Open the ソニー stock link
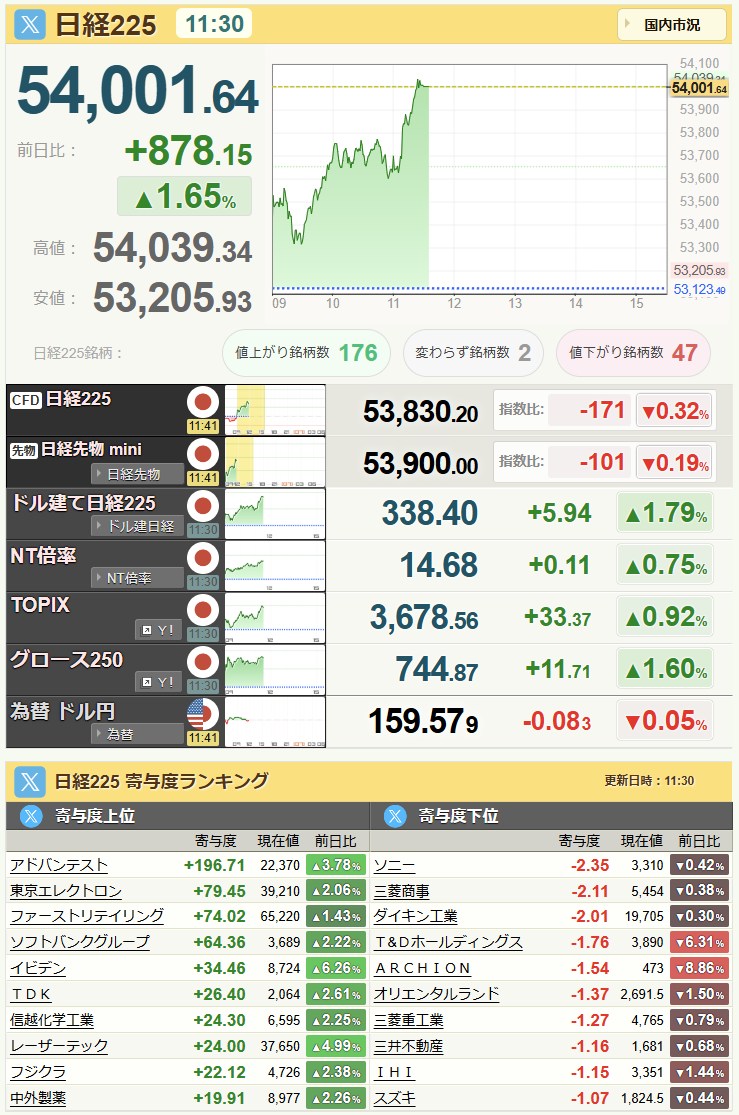Screen dimensions: 739x1115 (394, 865)
